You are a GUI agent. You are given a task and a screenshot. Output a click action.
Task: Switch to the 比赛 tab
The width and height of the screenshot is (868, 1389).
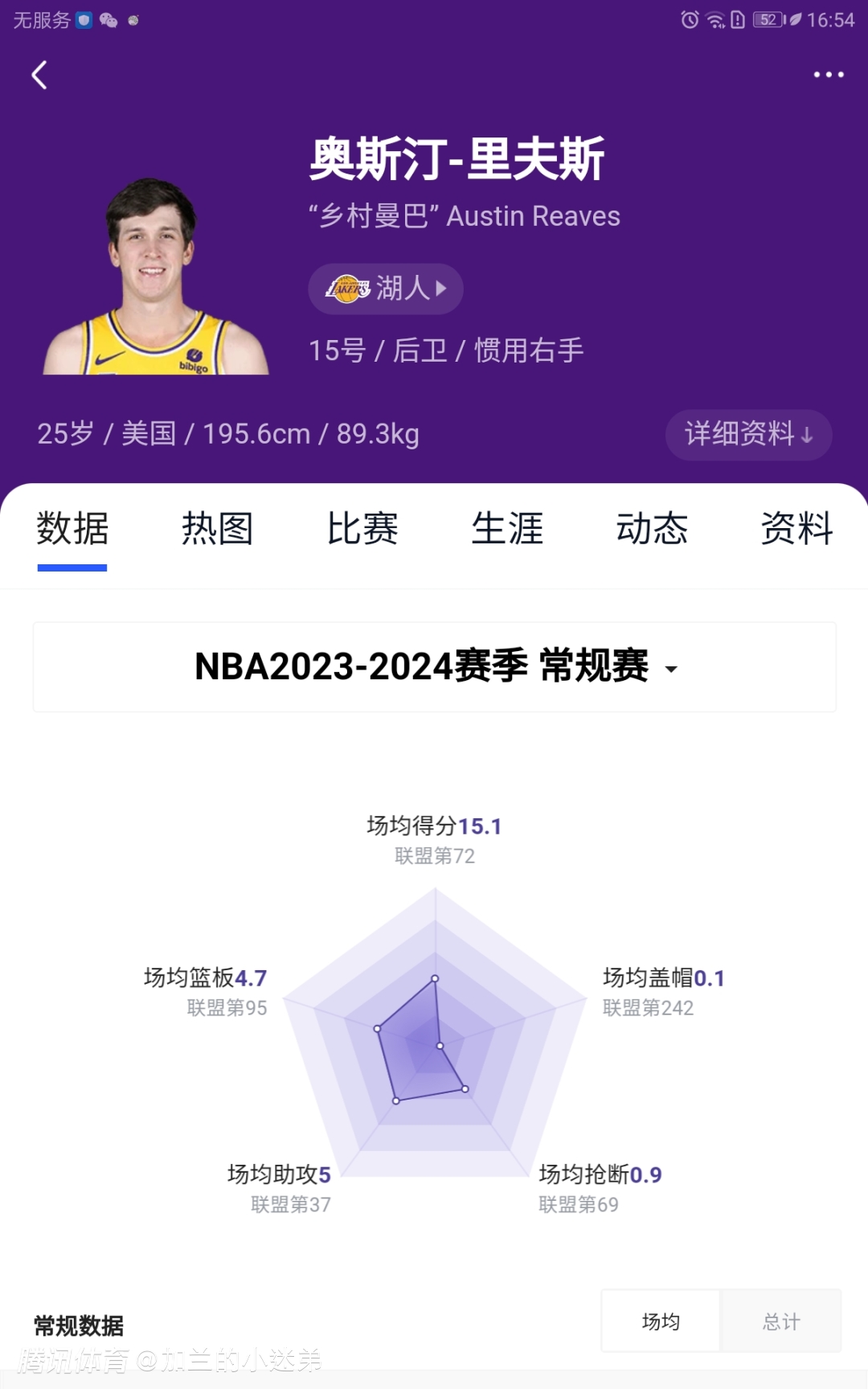pyautogui.click(x=362, y=529)
